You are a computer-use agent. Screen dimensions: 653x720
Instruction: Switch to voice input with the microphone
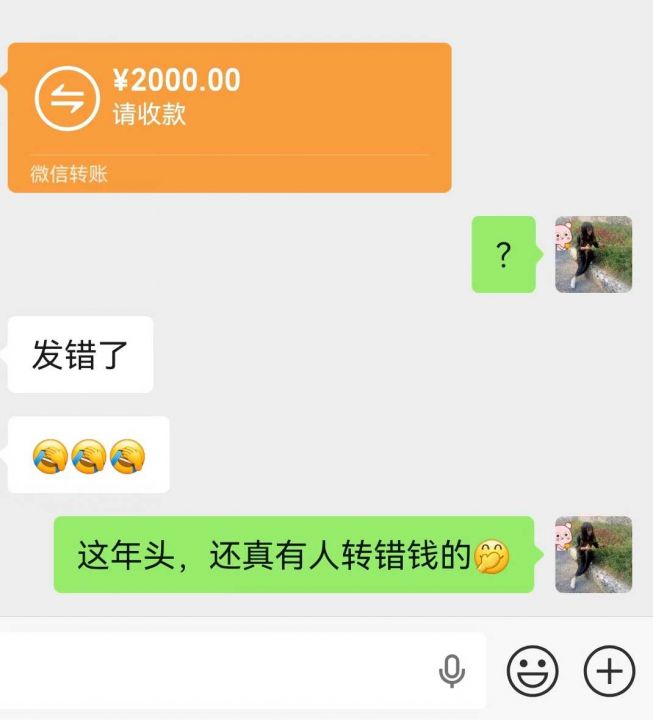click(452, 671)
